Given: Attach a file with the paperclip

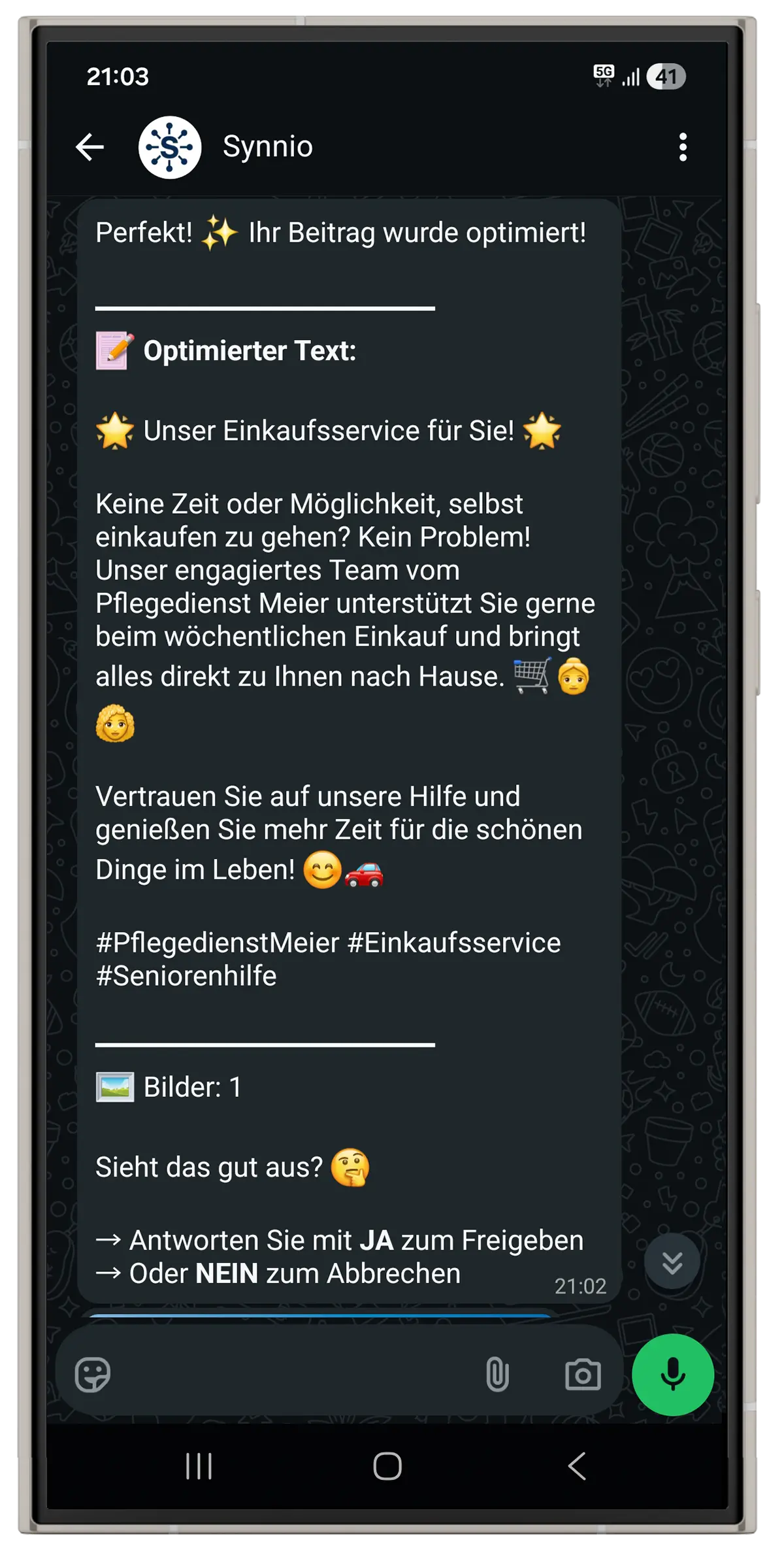Looking at the screenshot, I should coord(497,1375).
